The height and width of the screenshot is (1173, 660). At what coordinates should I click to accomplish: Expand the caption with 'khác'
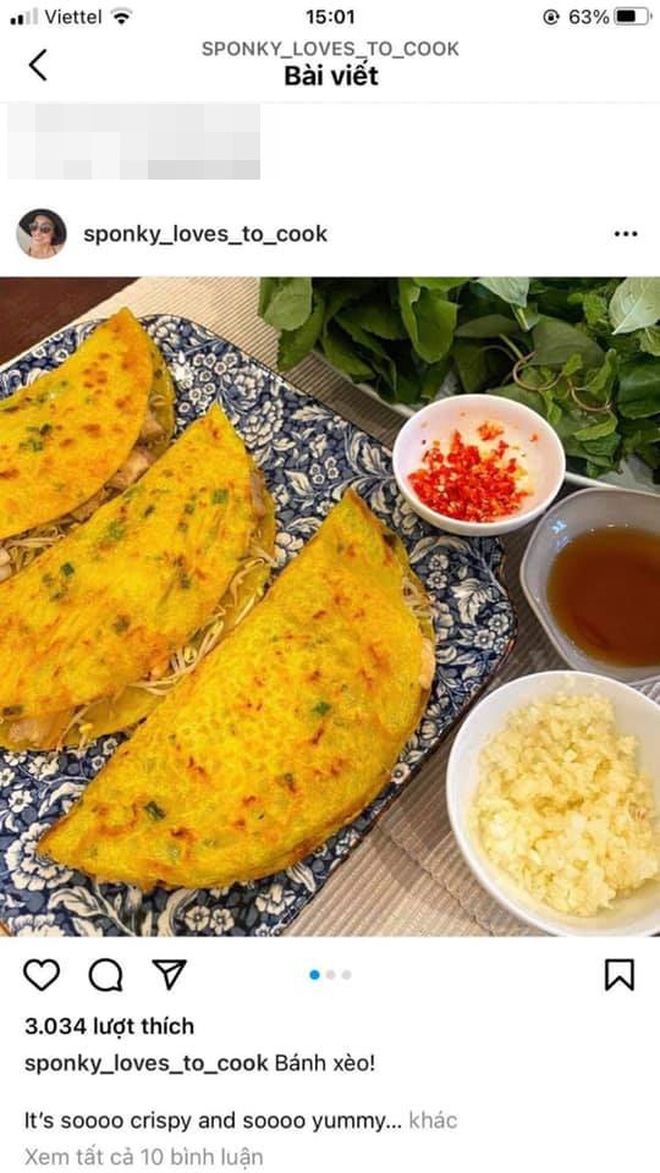[x=432, y=1120]
